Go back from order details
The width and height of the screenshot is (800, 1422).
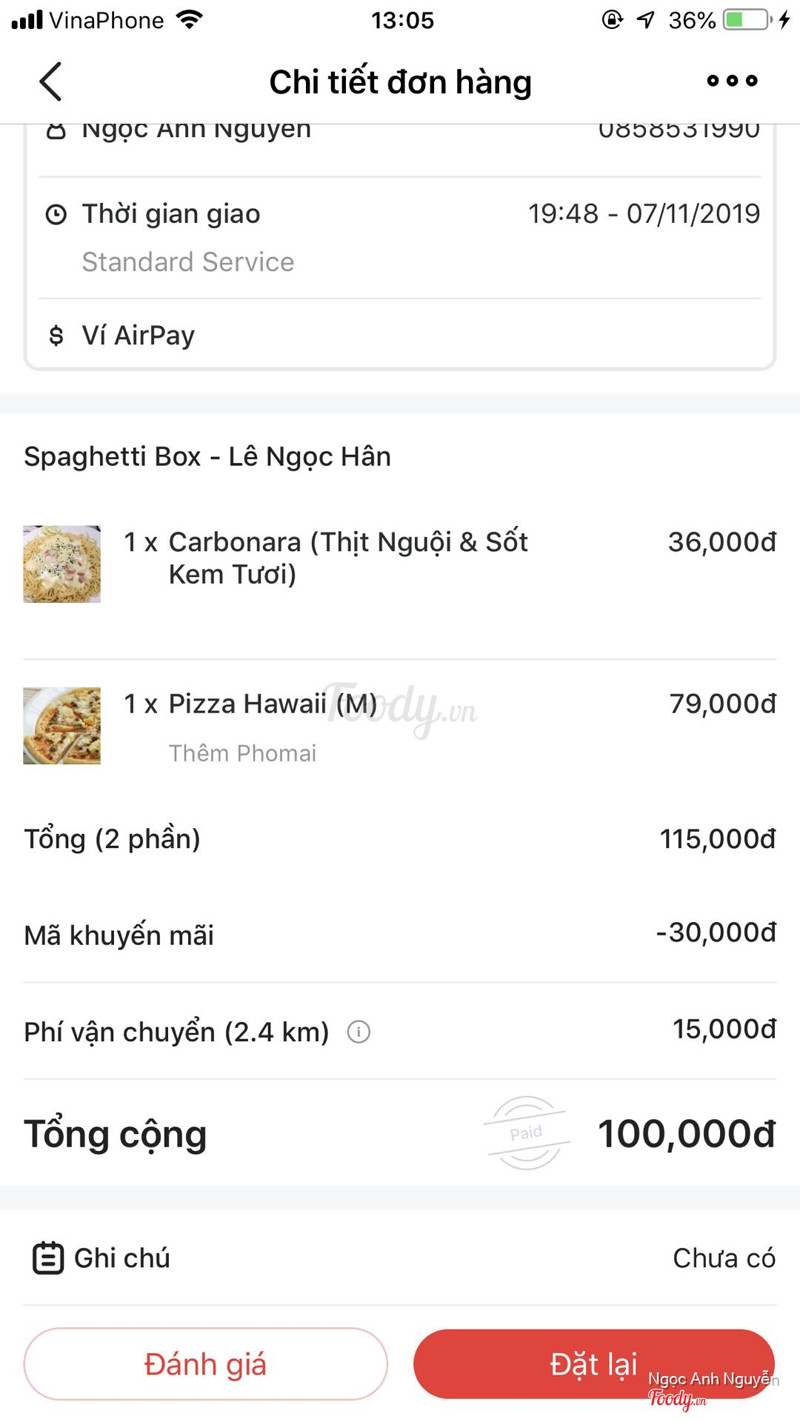pos(50,82)
